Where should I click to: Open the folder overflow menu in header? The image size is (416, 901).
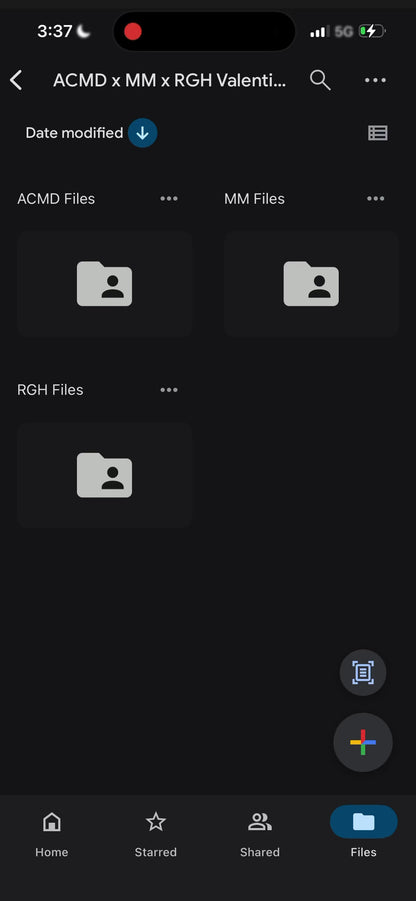375,80
